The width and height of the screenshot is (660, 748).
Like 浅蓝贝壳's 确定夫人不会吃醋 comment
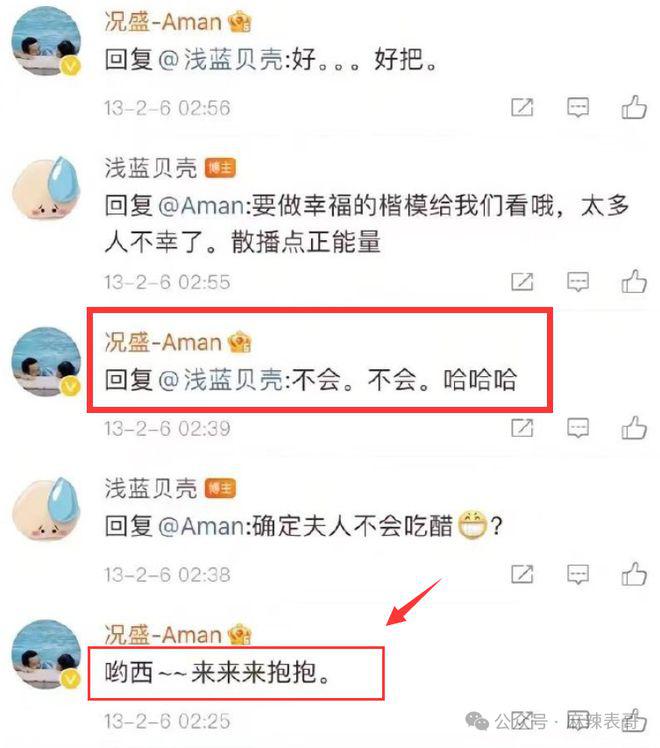(x=634, y=574)
